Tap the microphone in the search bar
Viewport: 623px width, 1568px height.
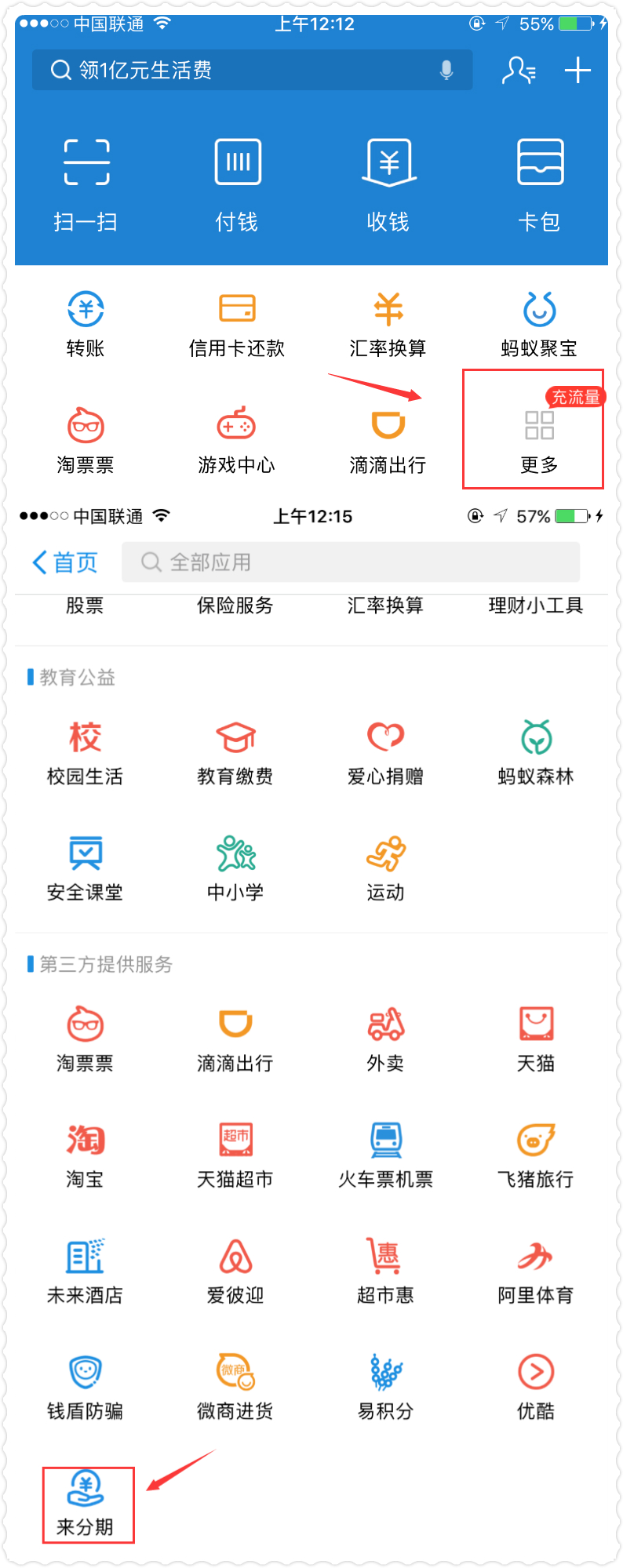click(446, 70)
